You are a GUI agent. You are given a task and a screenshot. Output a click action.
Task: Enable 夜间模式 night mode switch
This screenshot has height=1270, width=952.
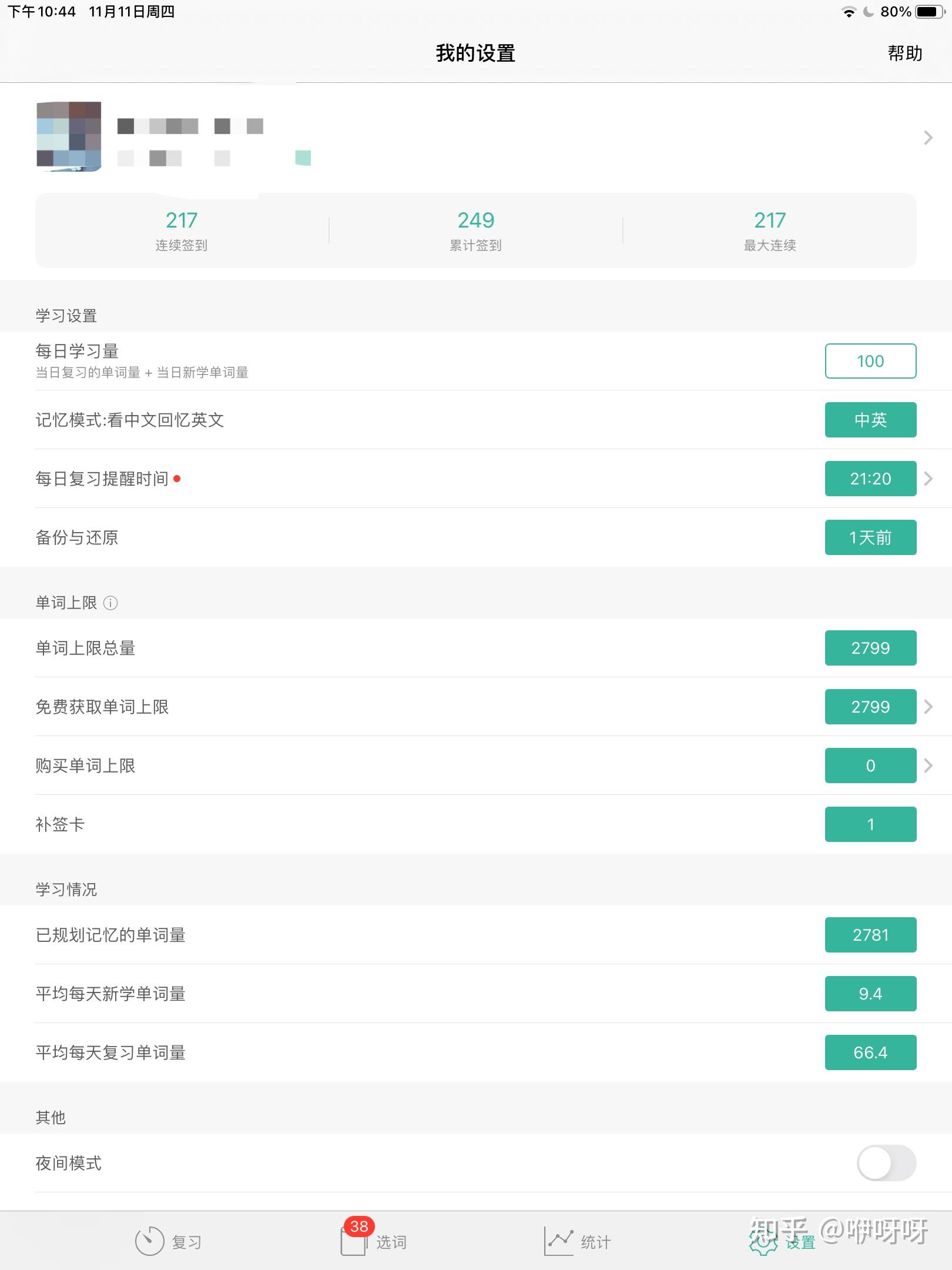886,1163
